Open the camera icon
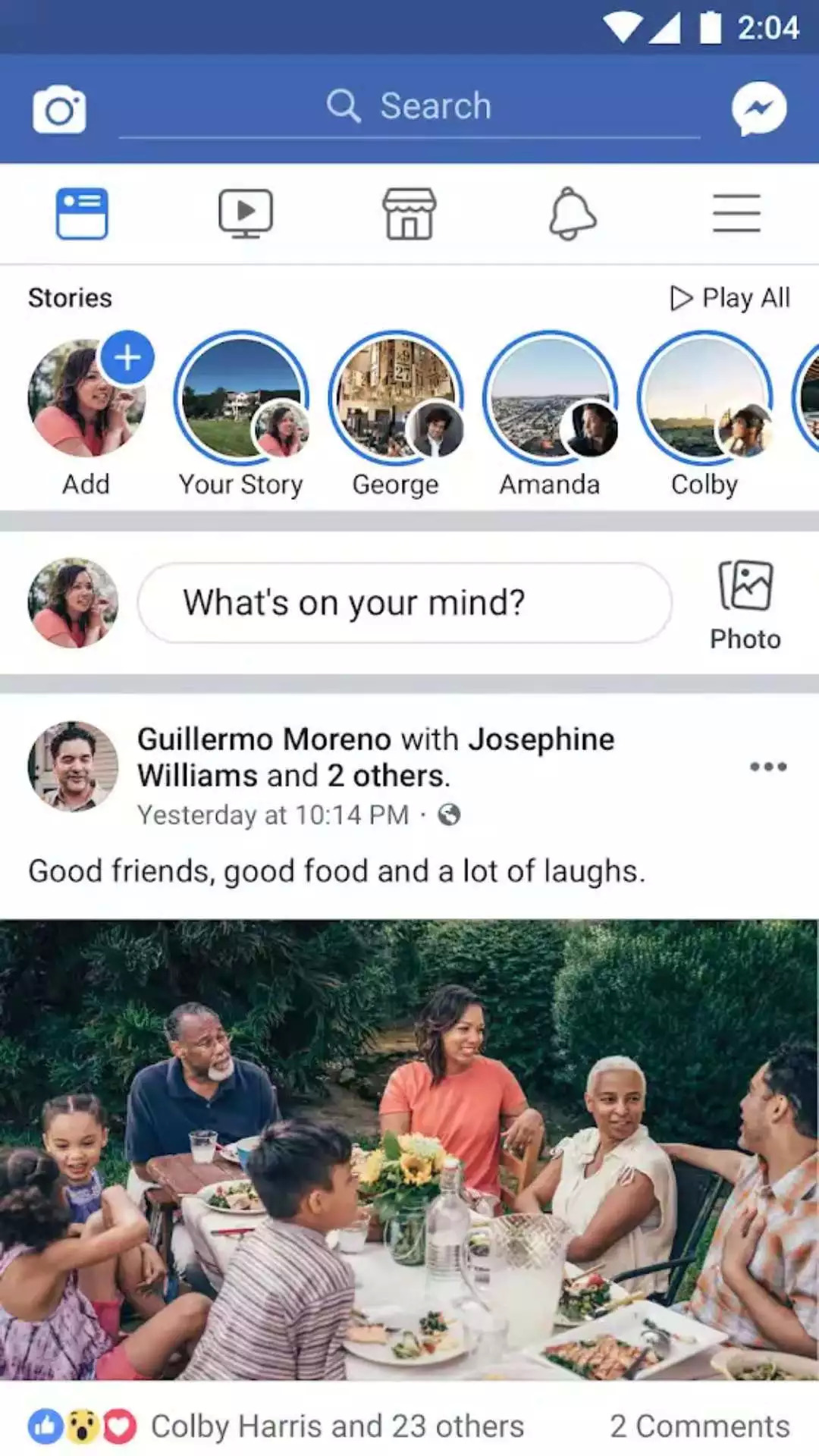Image resolution: width=819 pixels, height=1456 pixels. [59, 110]
